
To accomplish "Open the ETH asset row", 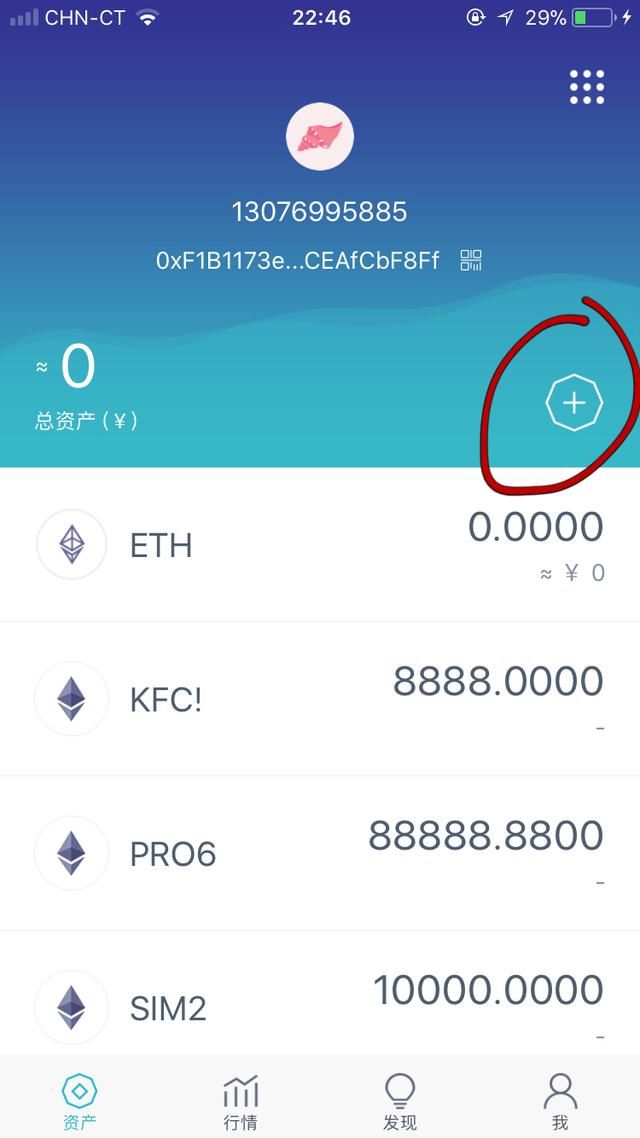I will point(320,545).
